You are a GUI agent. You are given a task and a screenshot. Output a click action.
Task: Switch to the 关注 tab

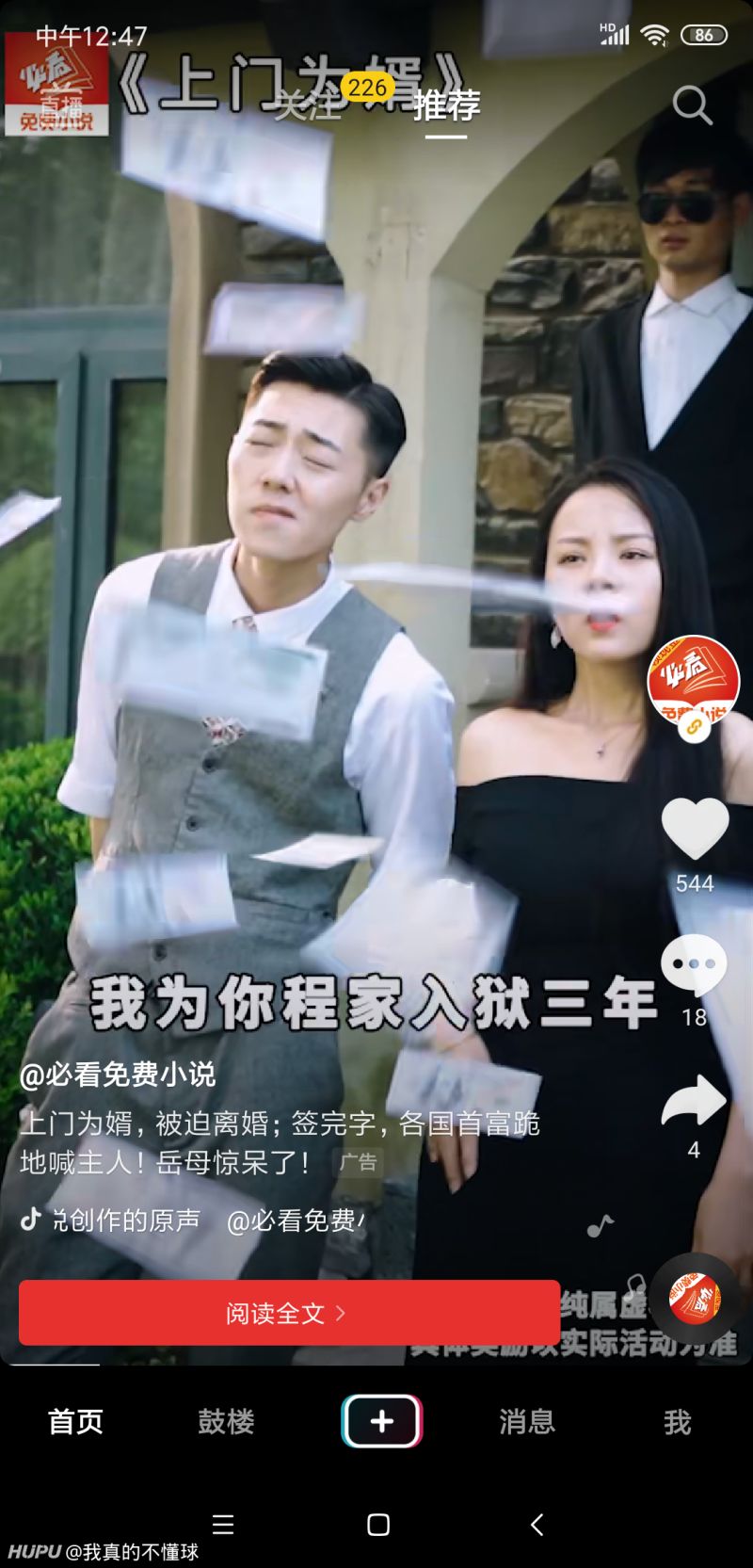(308, 105)
